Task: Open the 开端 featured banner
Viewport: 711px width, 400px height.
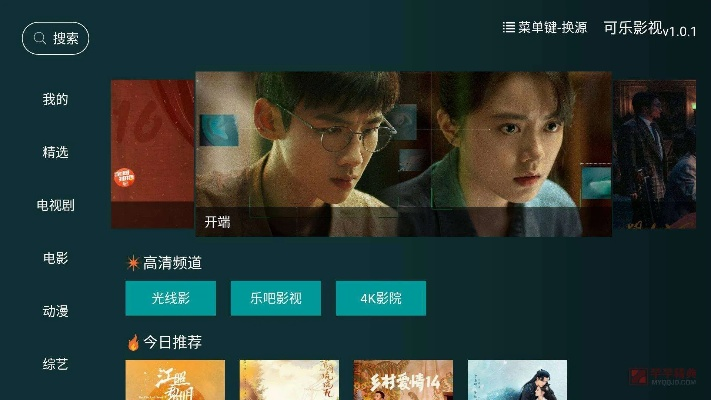Action: tap(403, 153)
